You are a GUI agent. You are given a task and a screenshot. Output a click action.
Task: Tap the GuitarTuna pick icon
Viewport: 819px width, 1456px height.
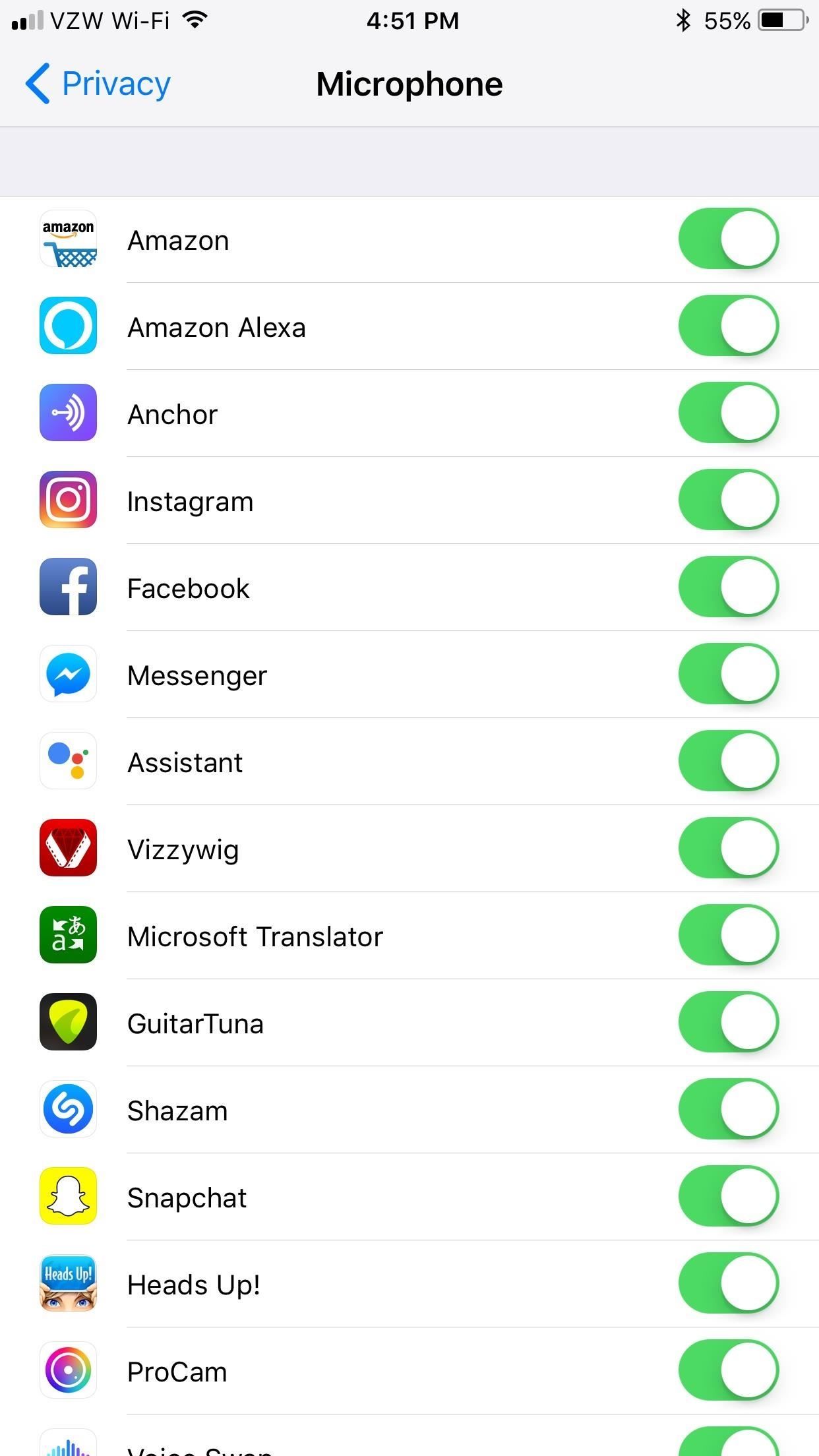click(x=68, y=1023)
